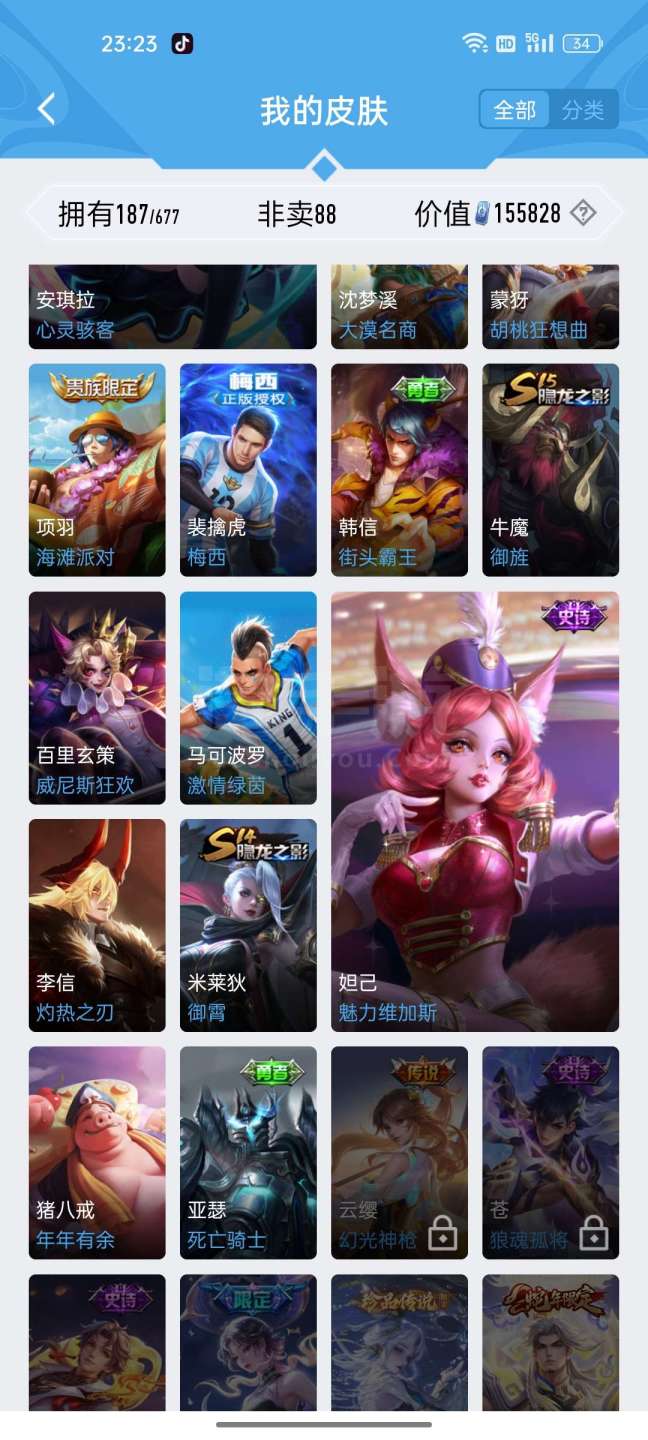
Task: Tap locked 苍 狼魂孤将 skin
Action: [550, 1152]
